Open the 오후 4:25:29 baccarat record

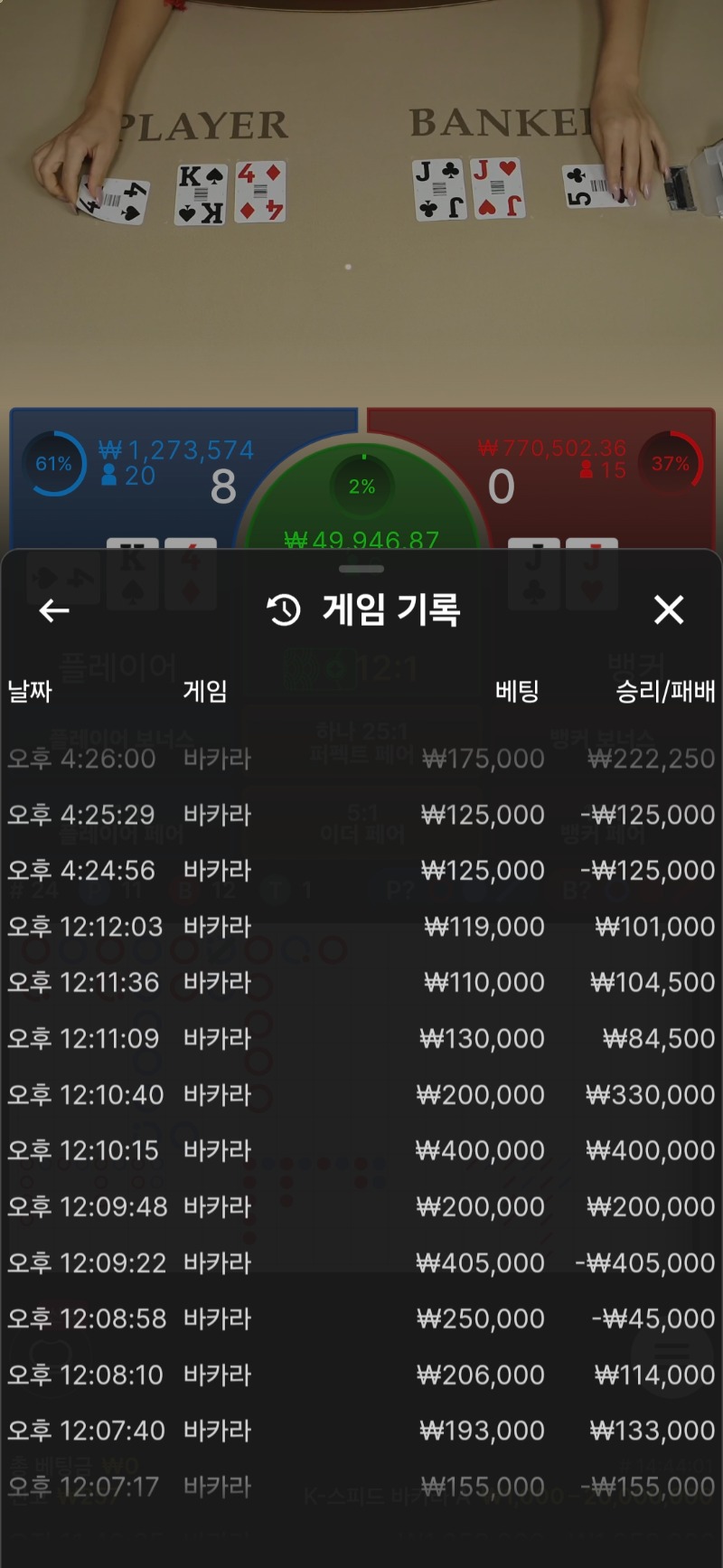coord(361,815)
